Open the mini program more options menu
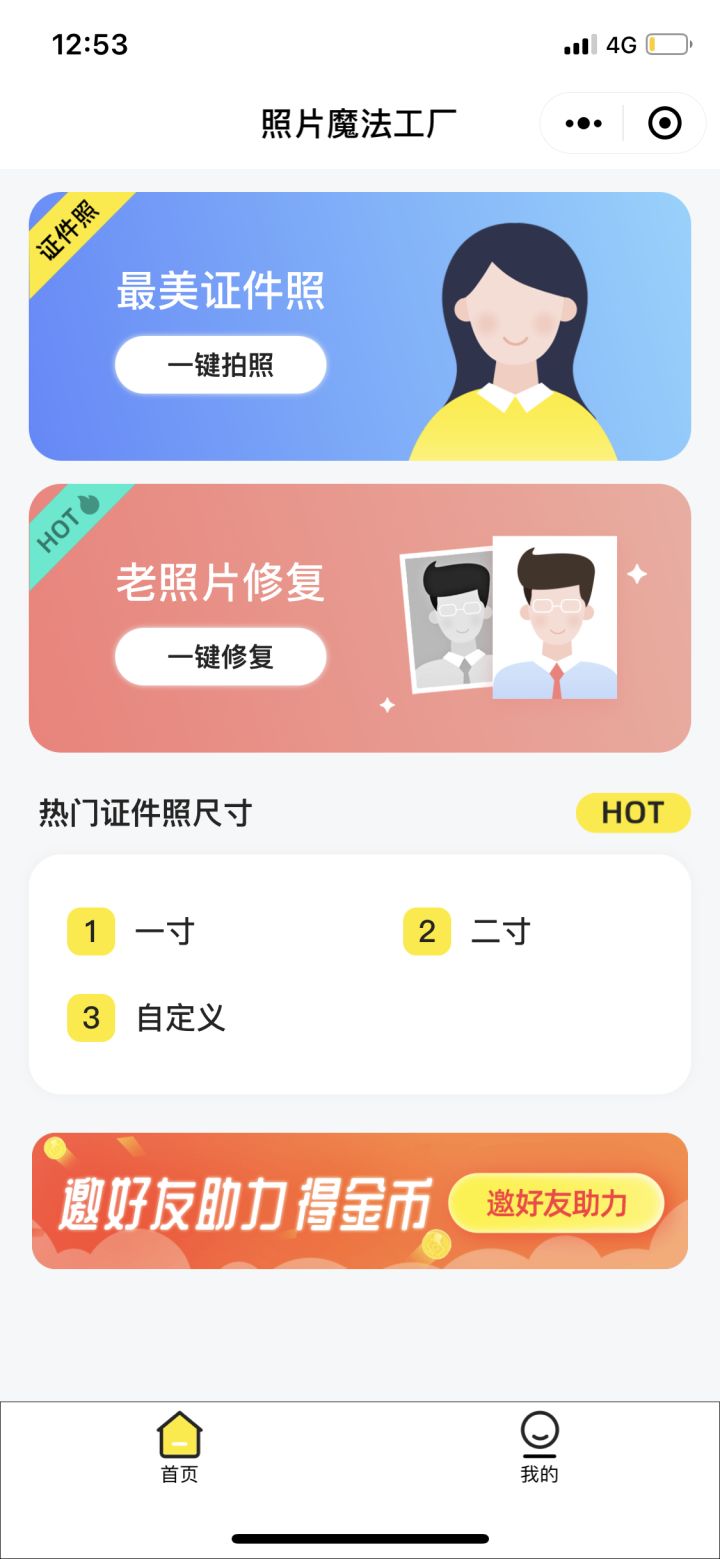This screenshot has height=1559, width=720. click(x=584, y=124)
